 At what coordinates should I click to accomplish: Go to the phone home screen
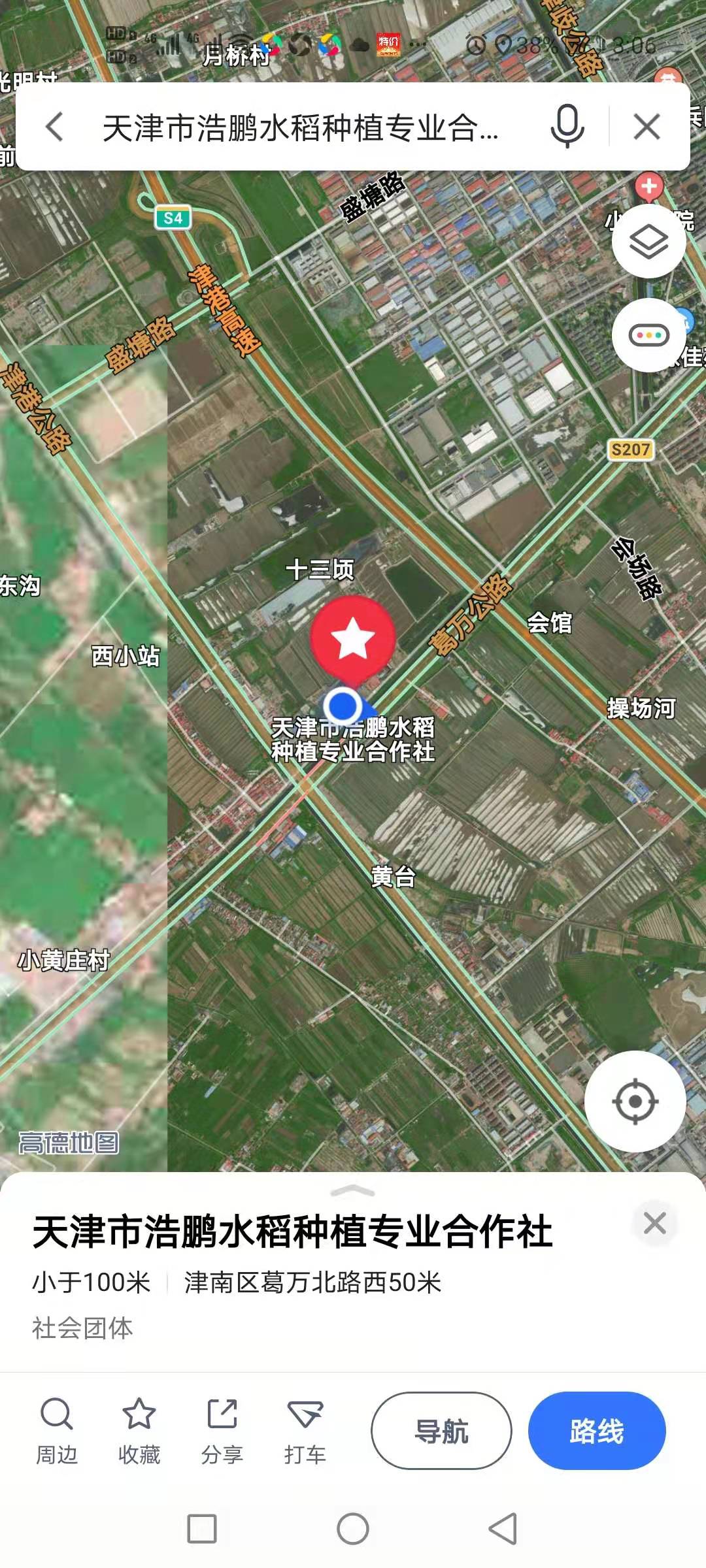[353, 1529]
